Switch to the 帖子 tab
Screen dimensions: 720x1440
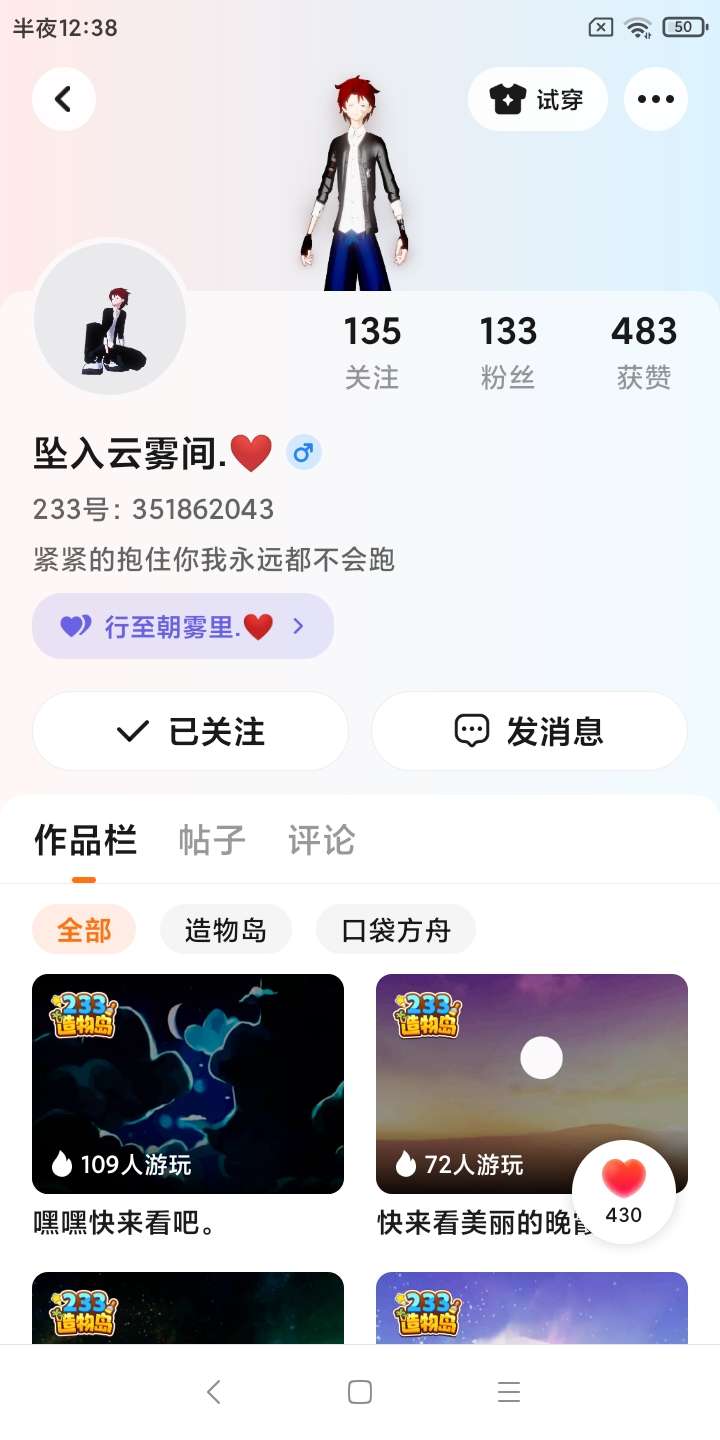(212, 840)
